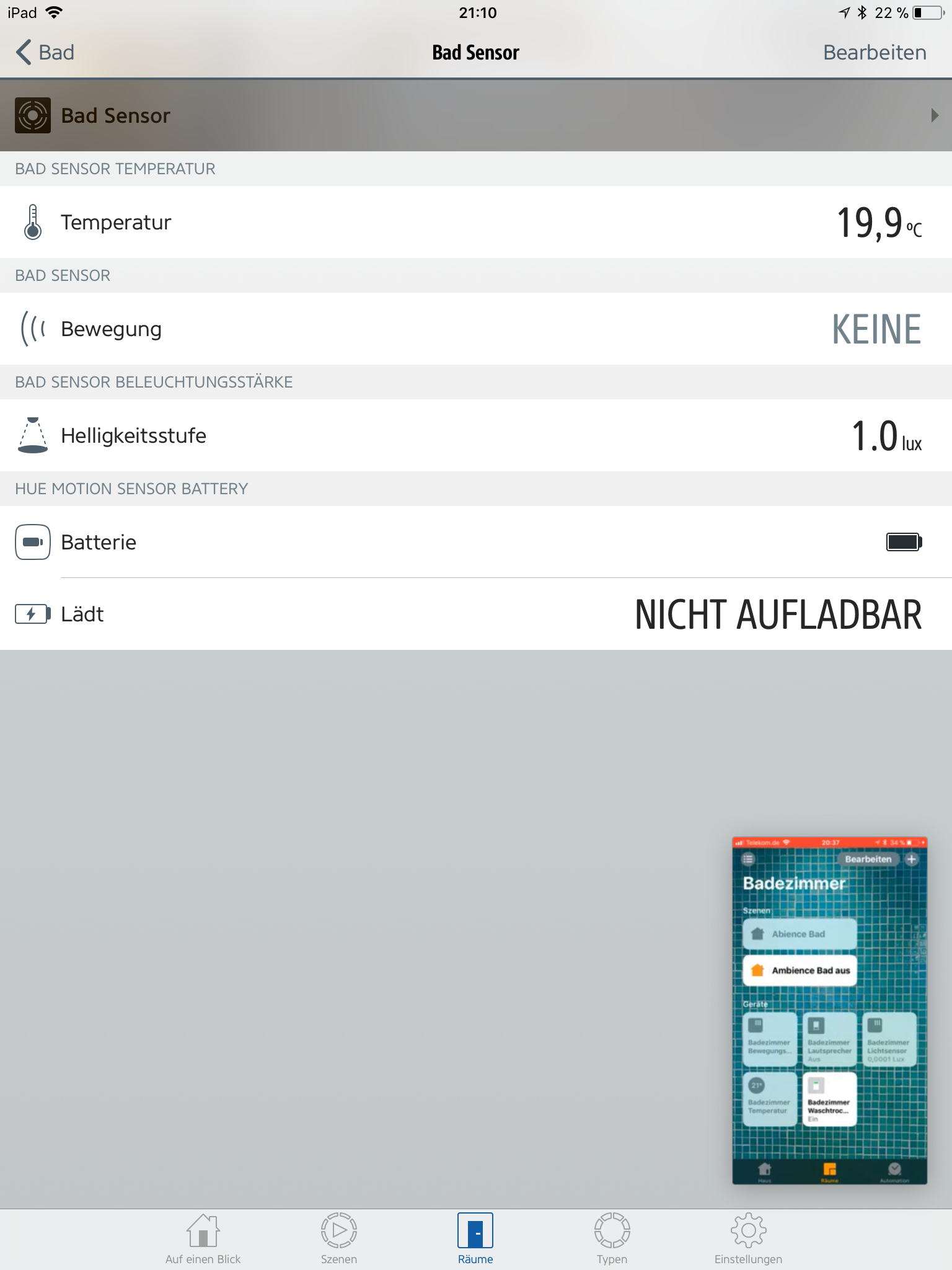Switch to the Szenen tab
The height and width of the screenshot is (1270, 952).
coord(339,1238)
